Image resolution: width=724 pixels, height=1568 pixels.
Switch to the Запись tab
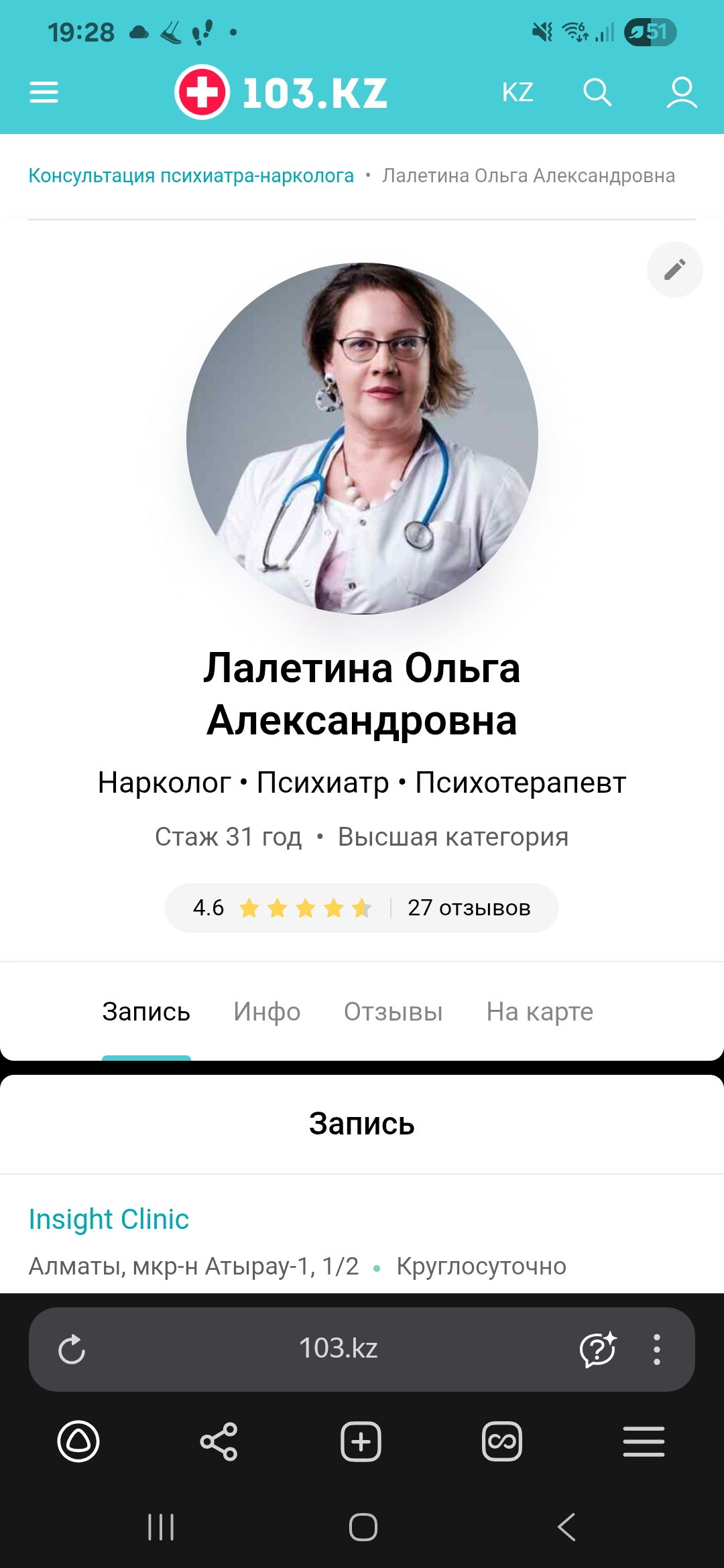click(x=146, y=1012)
